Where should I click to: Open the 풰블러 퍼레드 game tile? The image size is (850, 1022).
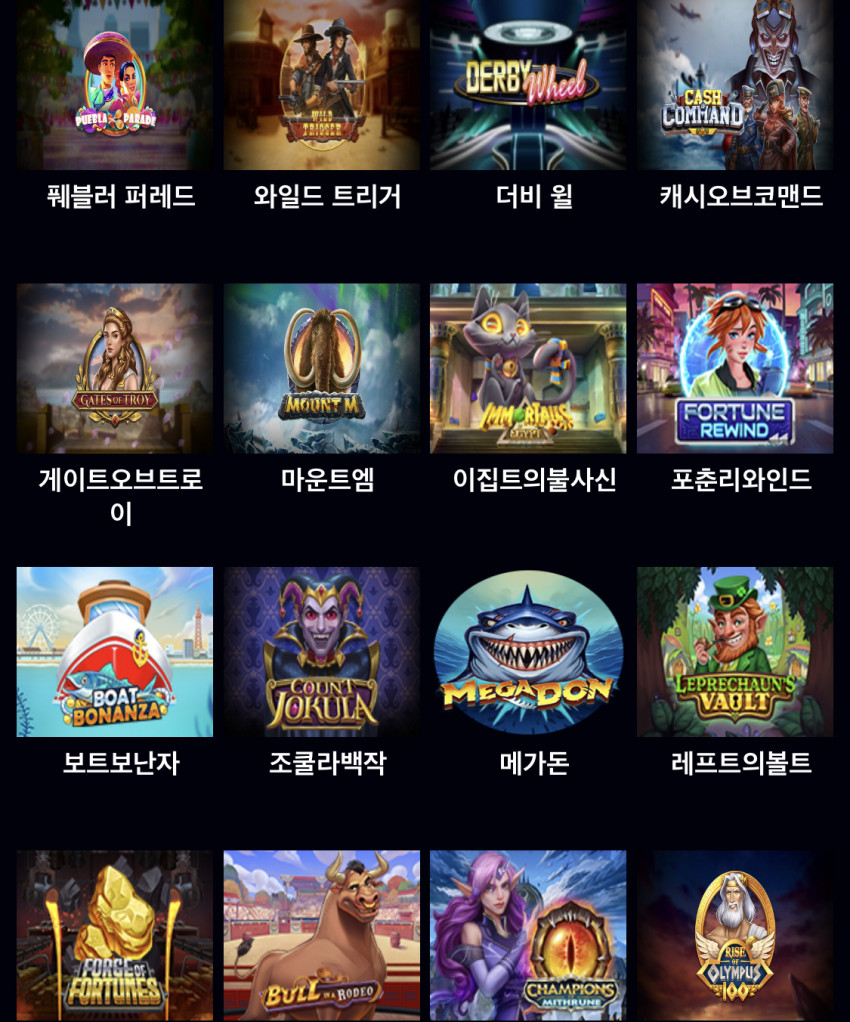pos(115,85)
